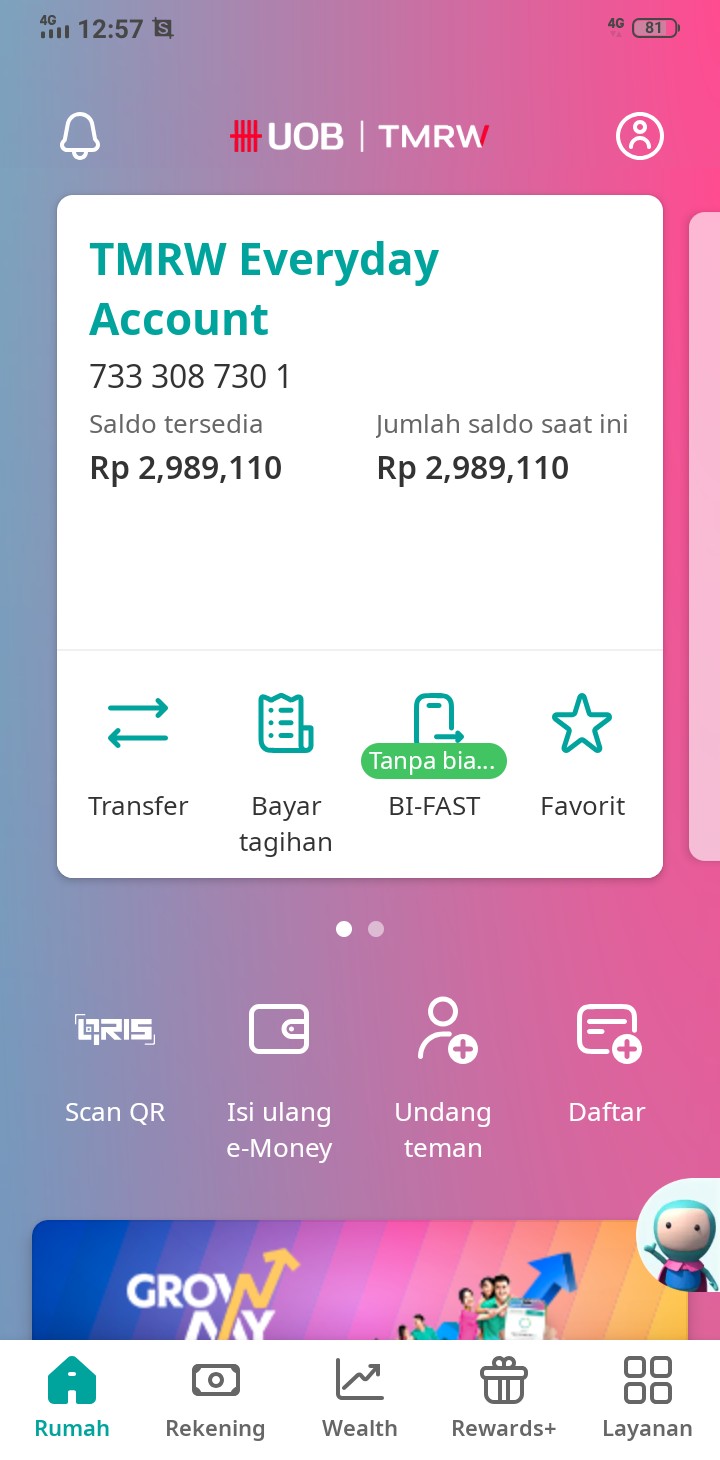Screen dimensions: 720x1460
Task: Open the Layanan tab
Action: pyautogui.click(x=647, y=1398)
